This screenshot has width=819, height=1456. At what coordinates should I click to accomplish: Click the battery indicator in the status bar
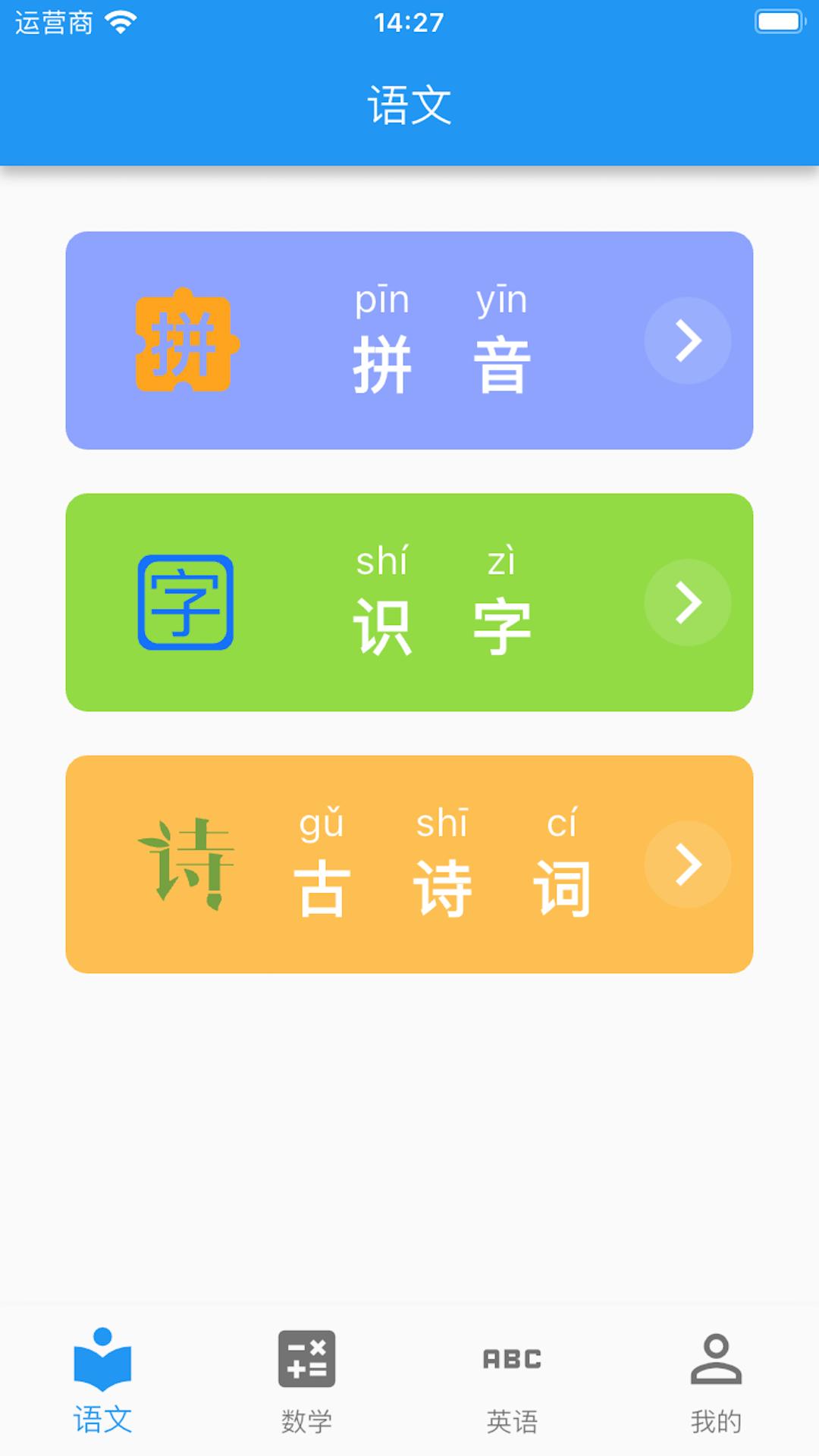pyautogui.click(x=777, y=19)
